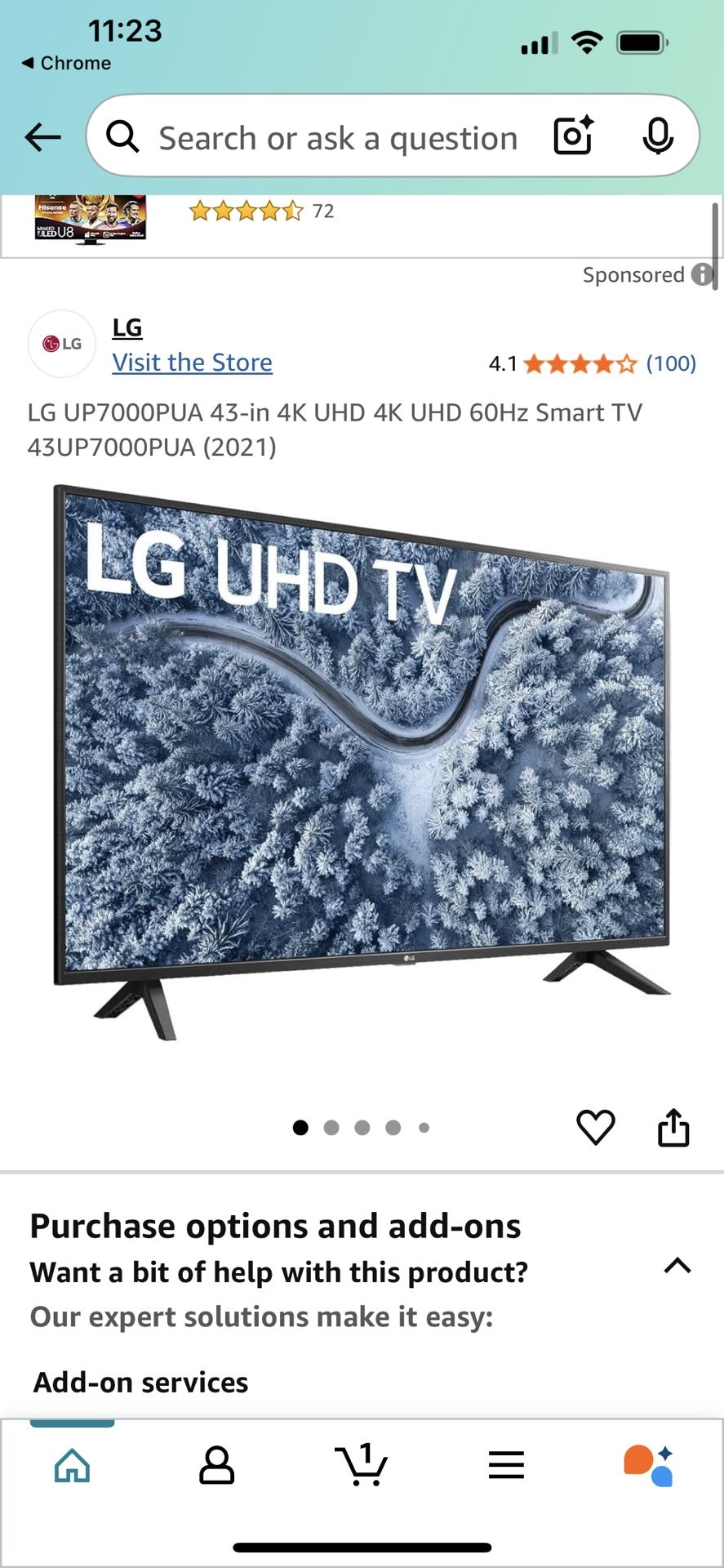Open the shopping cart with 1 item
Screen dimensions: 724x1568
point(361,1466)
